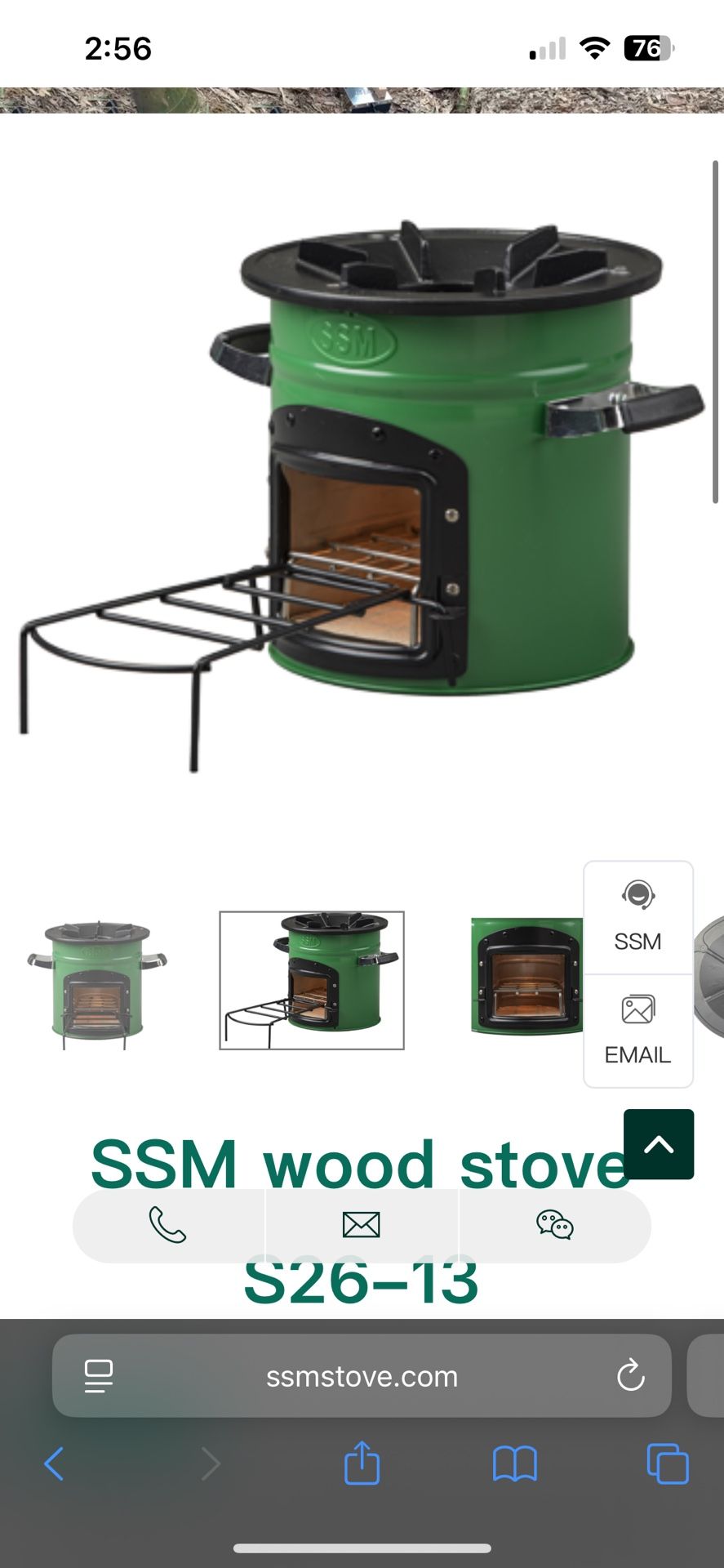The width and height of the screenshot is (724, 1568).
Task: Open the email envelope contact icon
Action: point(362,1224)
